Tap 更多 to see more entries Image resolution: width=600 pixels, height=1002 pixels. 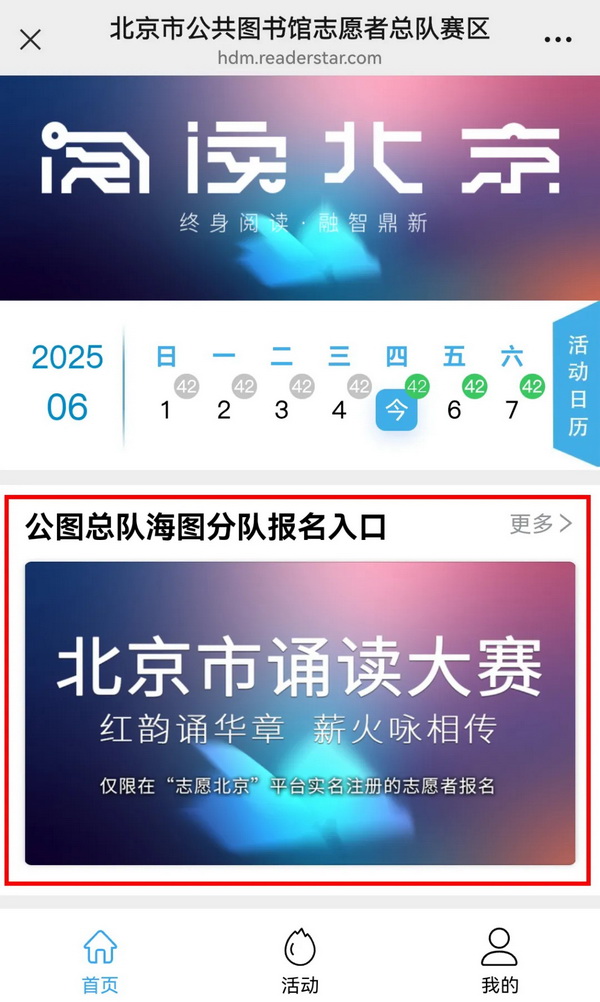pyautogui.click(x=540, y=523)
